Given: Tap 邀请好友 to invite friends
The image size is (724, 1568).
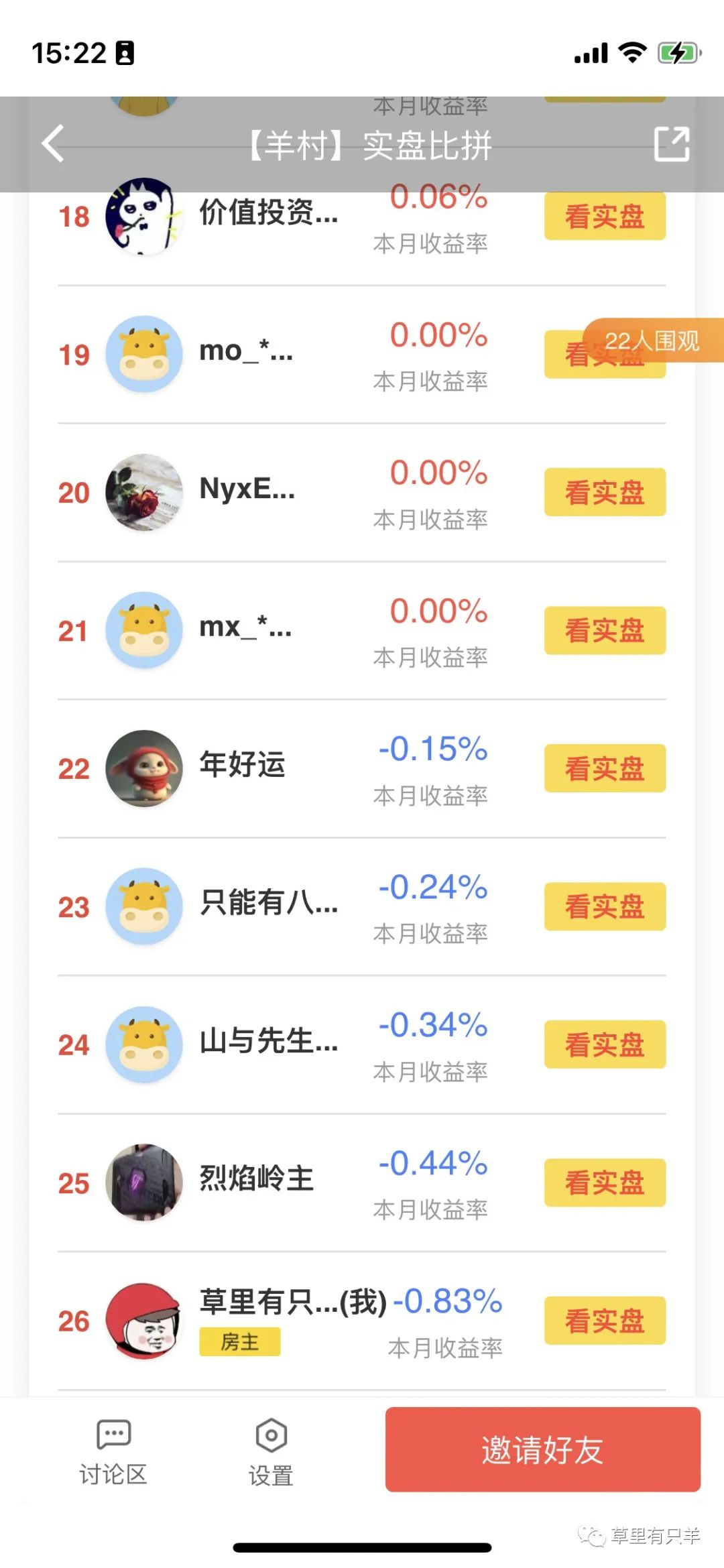Looking at the screenshot, I should [x=542, y=1449].
